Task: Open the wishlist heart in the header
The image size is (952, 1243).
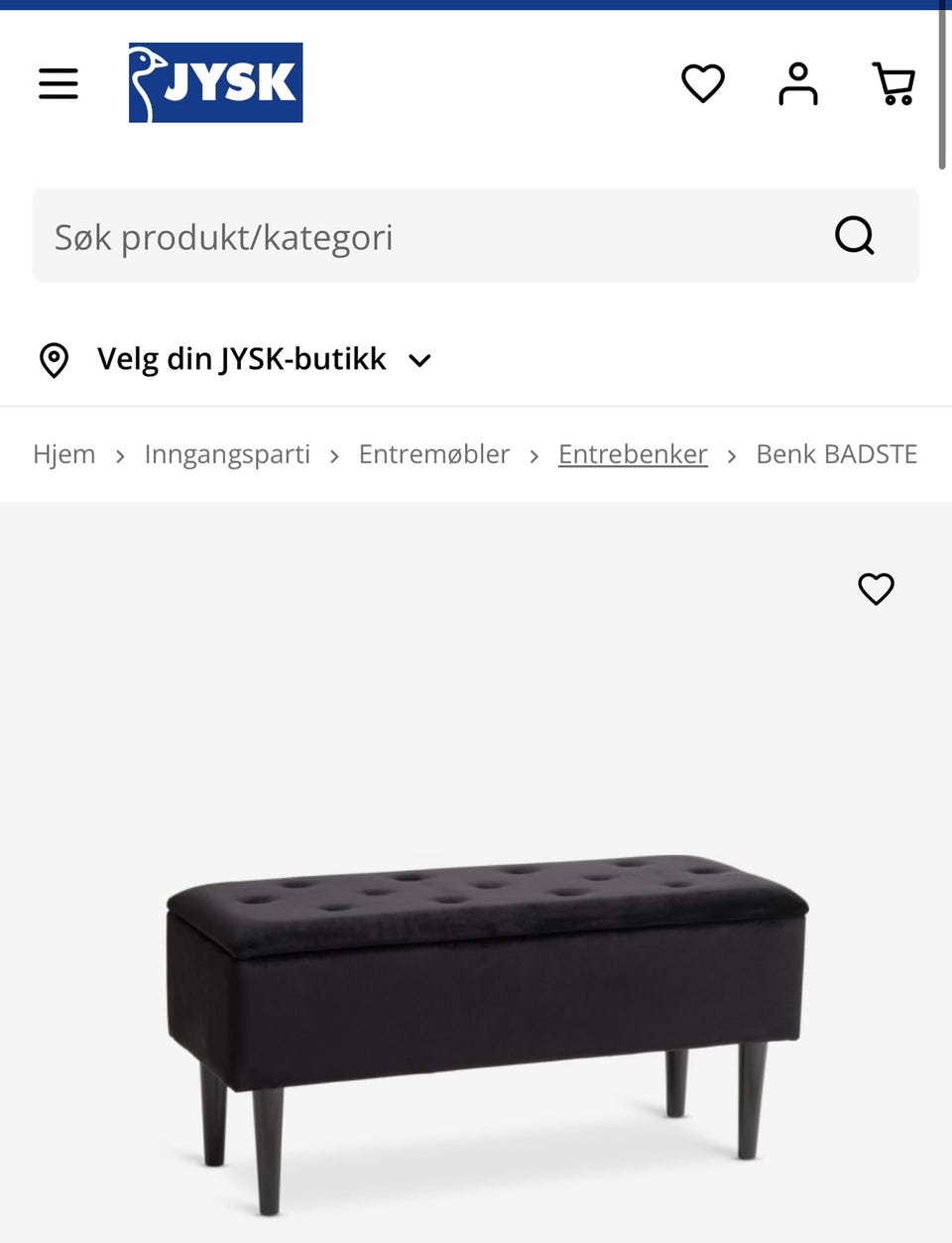Action: (703, 83)
